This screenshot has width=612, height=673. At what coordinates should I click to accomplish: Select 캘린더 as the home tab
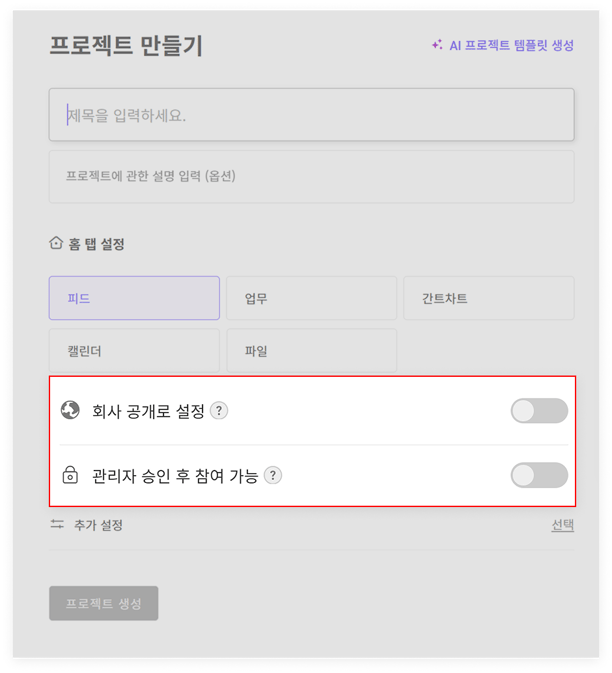click(x=134, y=351)
